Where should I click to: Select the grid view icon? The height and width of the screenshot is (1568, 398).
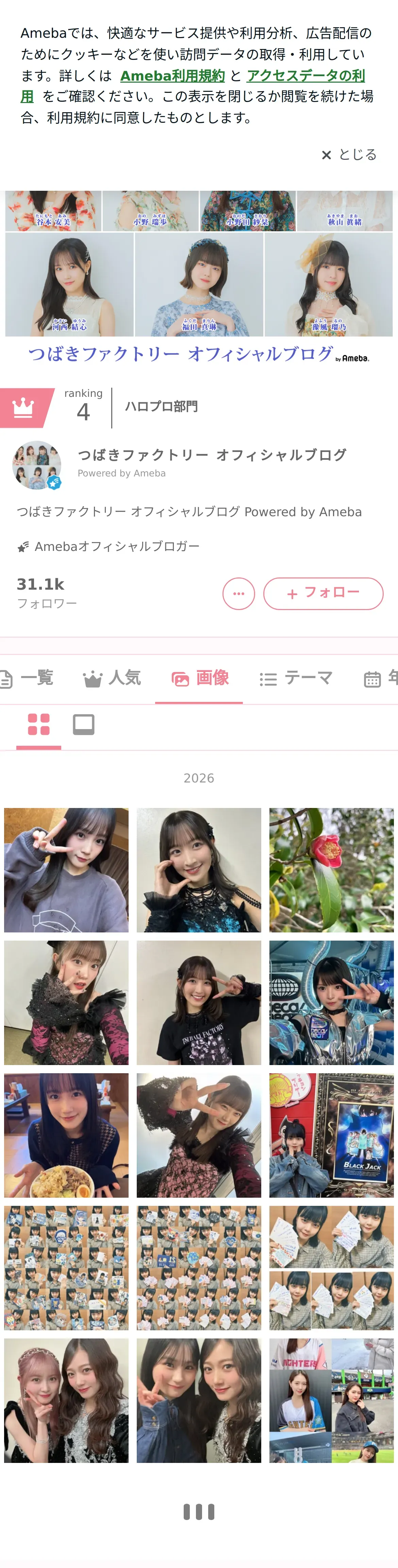tap(38, 724)
